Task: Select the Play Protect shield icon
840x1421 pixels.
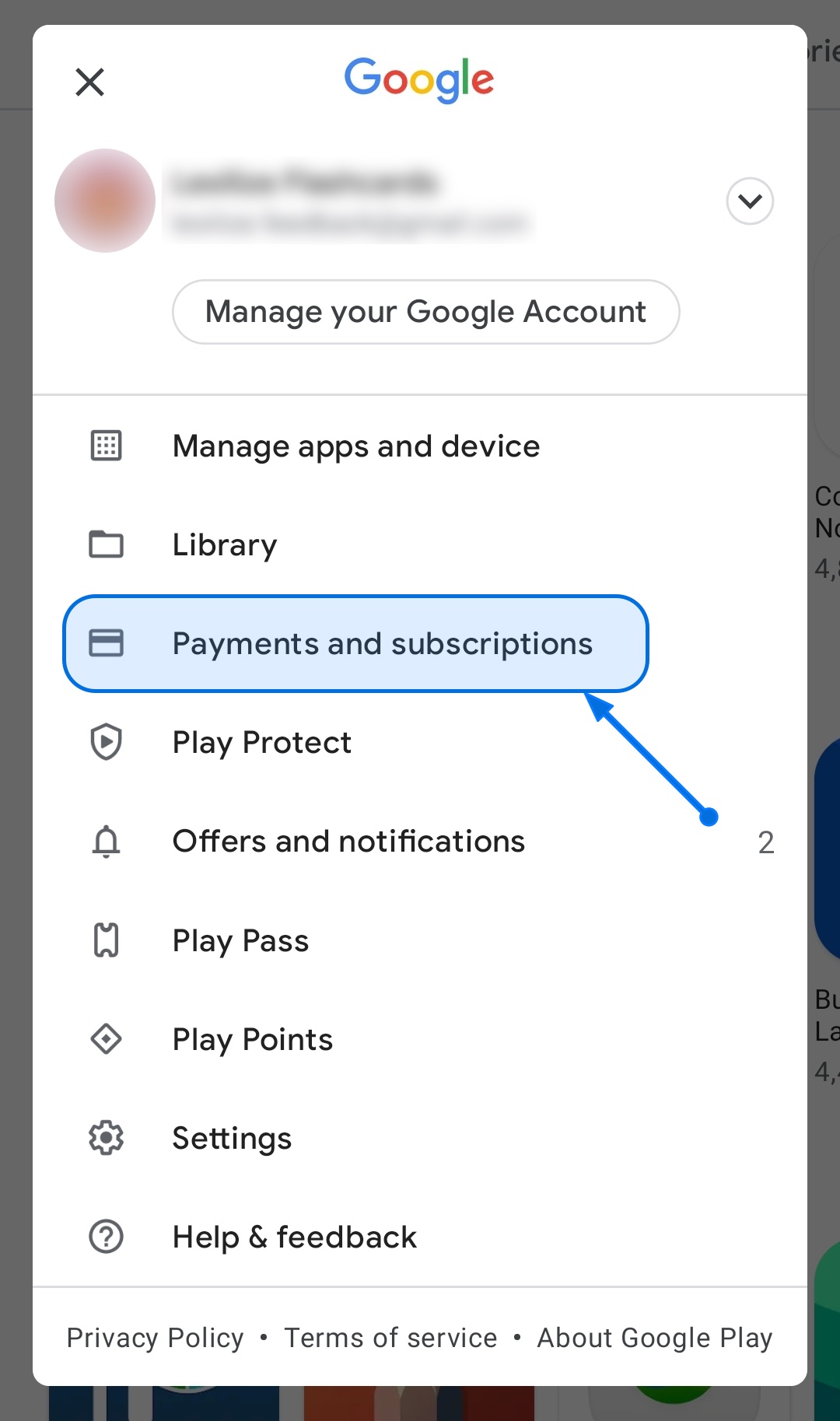Action: [x=107, y=742]
